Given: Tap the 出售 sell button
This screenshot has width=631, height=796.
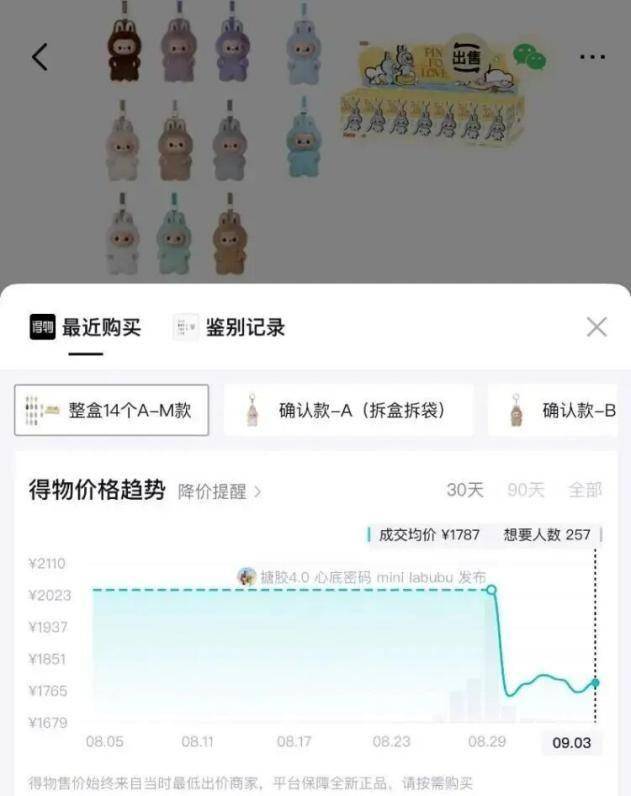Looking at the screenshot, I should [x=466, y=57].
